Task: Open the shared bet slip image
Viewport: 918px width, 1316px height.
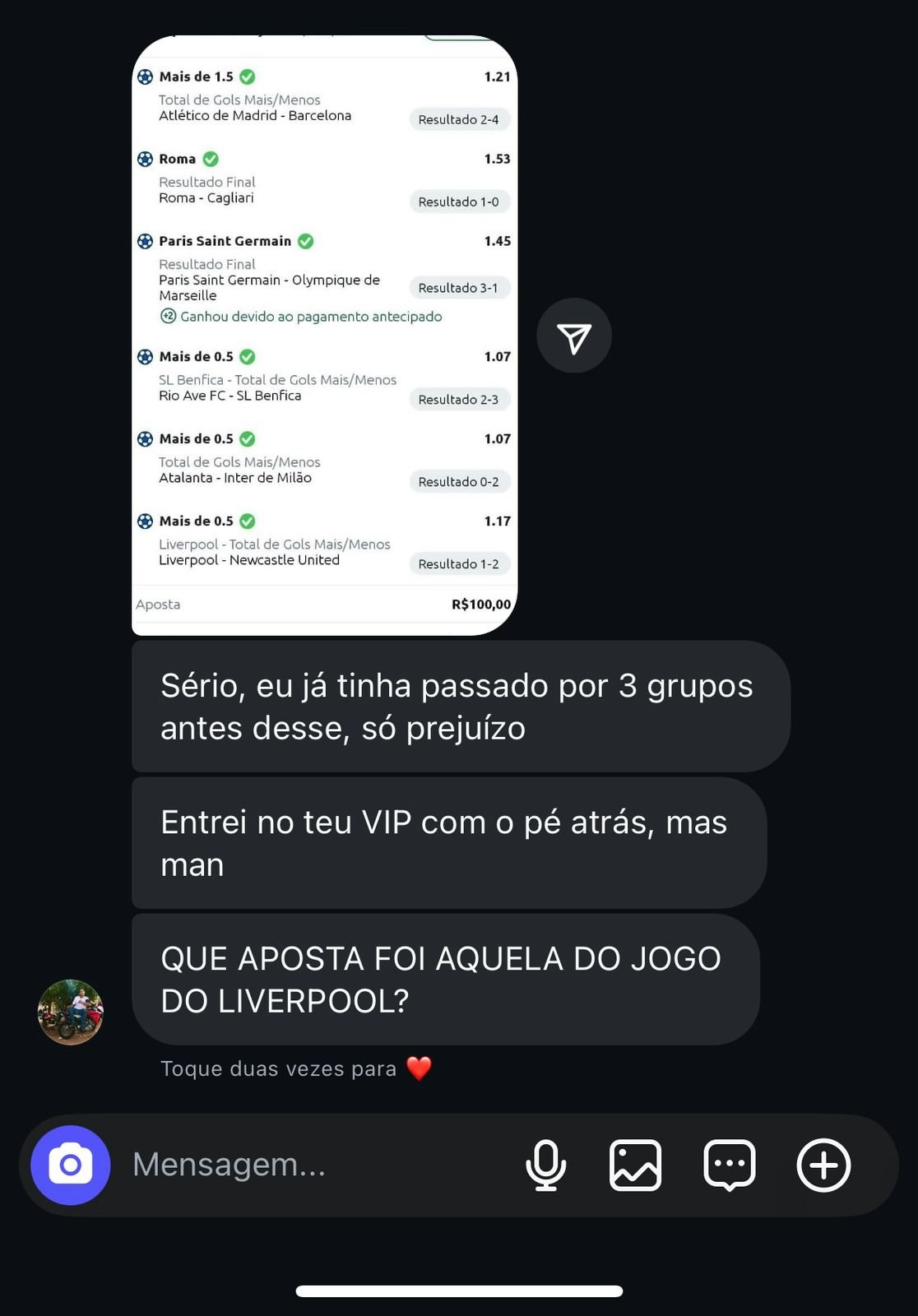Action: [324, 336]
